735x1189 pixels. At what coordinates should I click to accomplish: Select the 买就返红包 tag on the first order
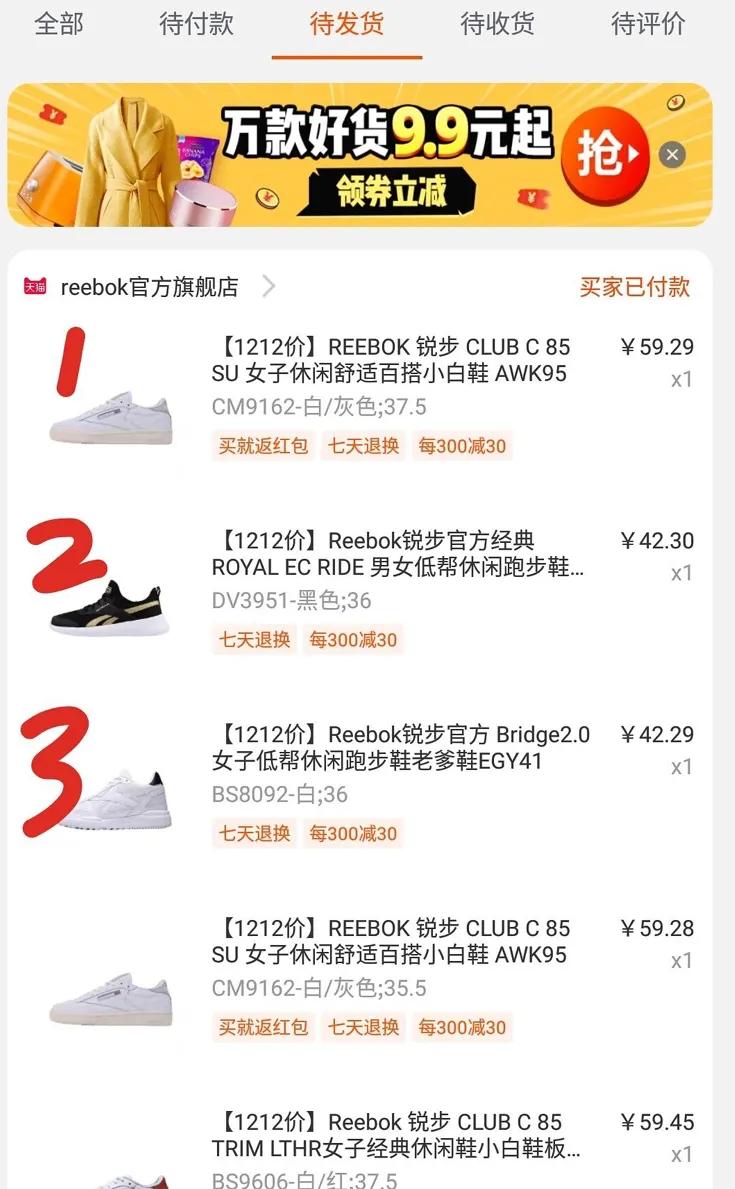point(263,445)
